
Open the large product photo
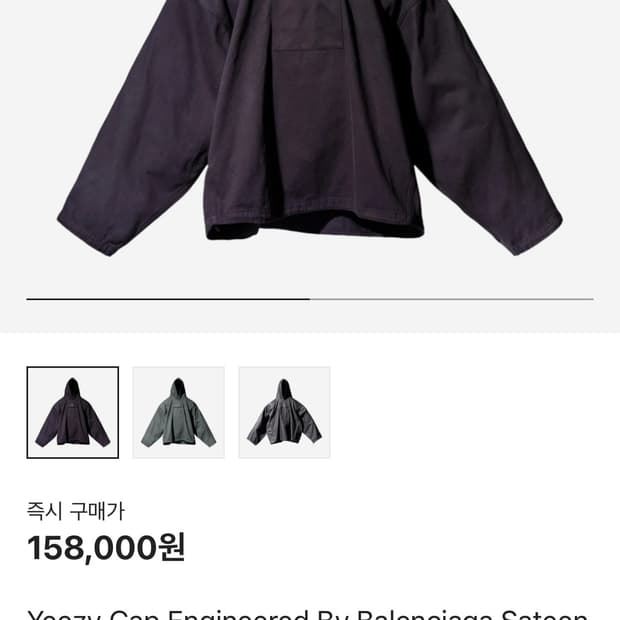(310, 130)
